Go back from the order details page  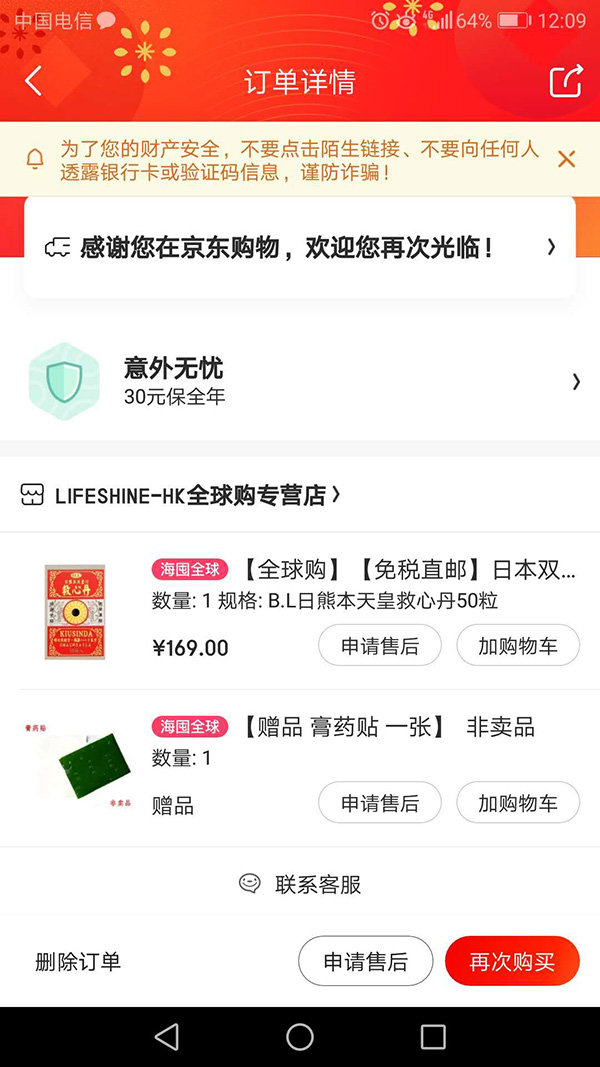[34, 81]
